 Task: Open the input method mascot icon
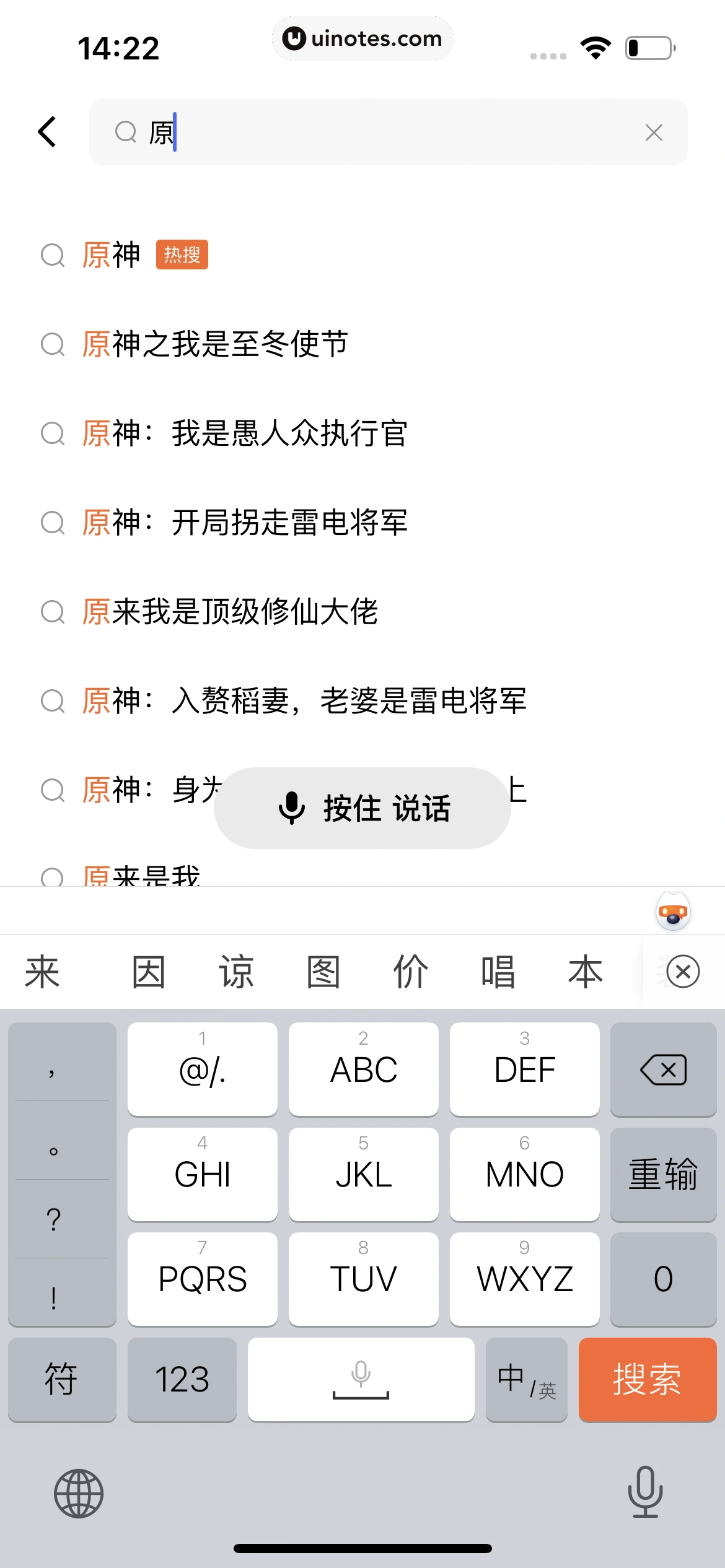pos(673,911)
